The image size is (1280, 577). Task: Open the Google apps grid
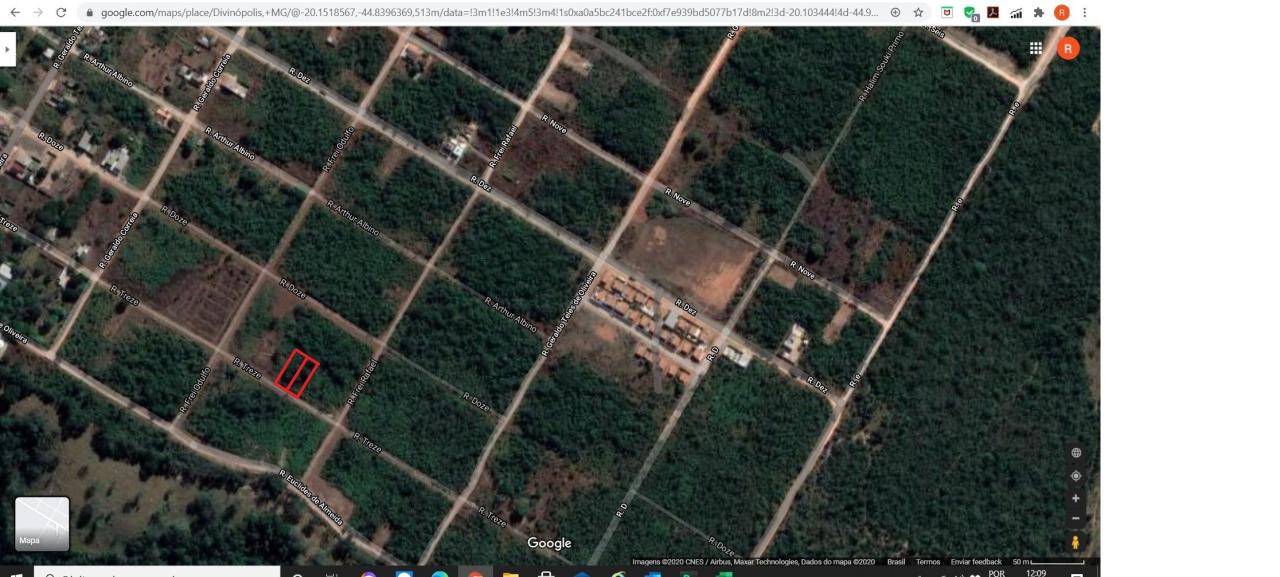(1036, 48)
